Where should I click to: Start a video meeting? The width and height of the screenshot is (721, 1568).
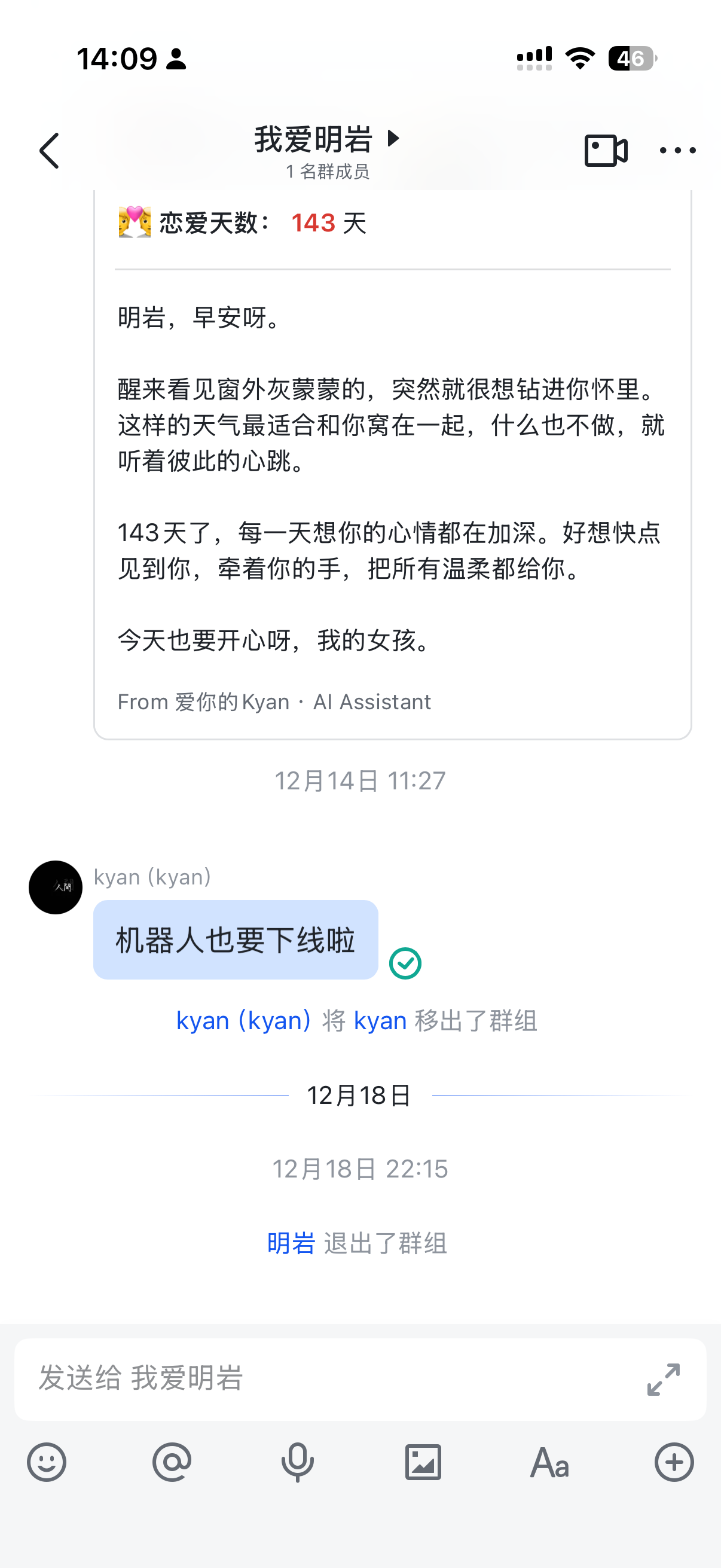tap(606, 150)
